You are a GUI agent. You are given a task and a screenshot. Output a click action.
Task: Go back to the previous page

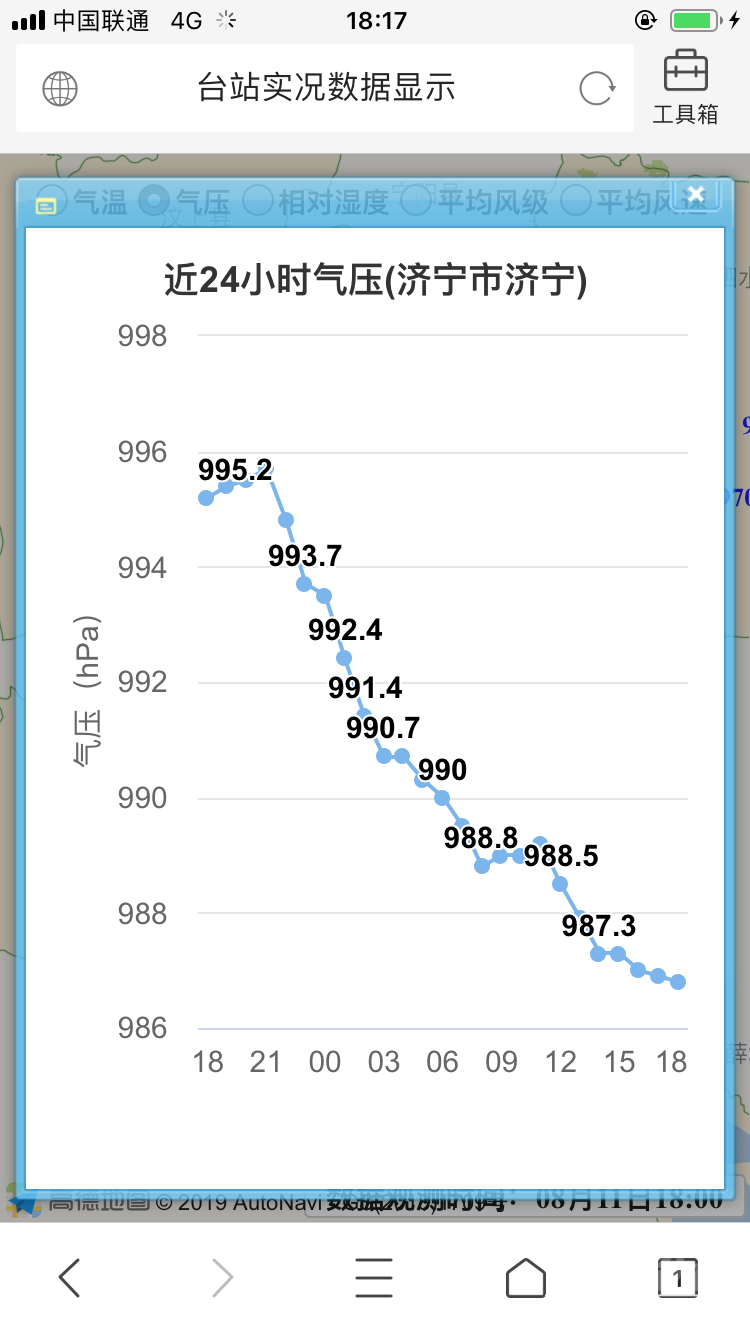click(x=69, y=1277)
